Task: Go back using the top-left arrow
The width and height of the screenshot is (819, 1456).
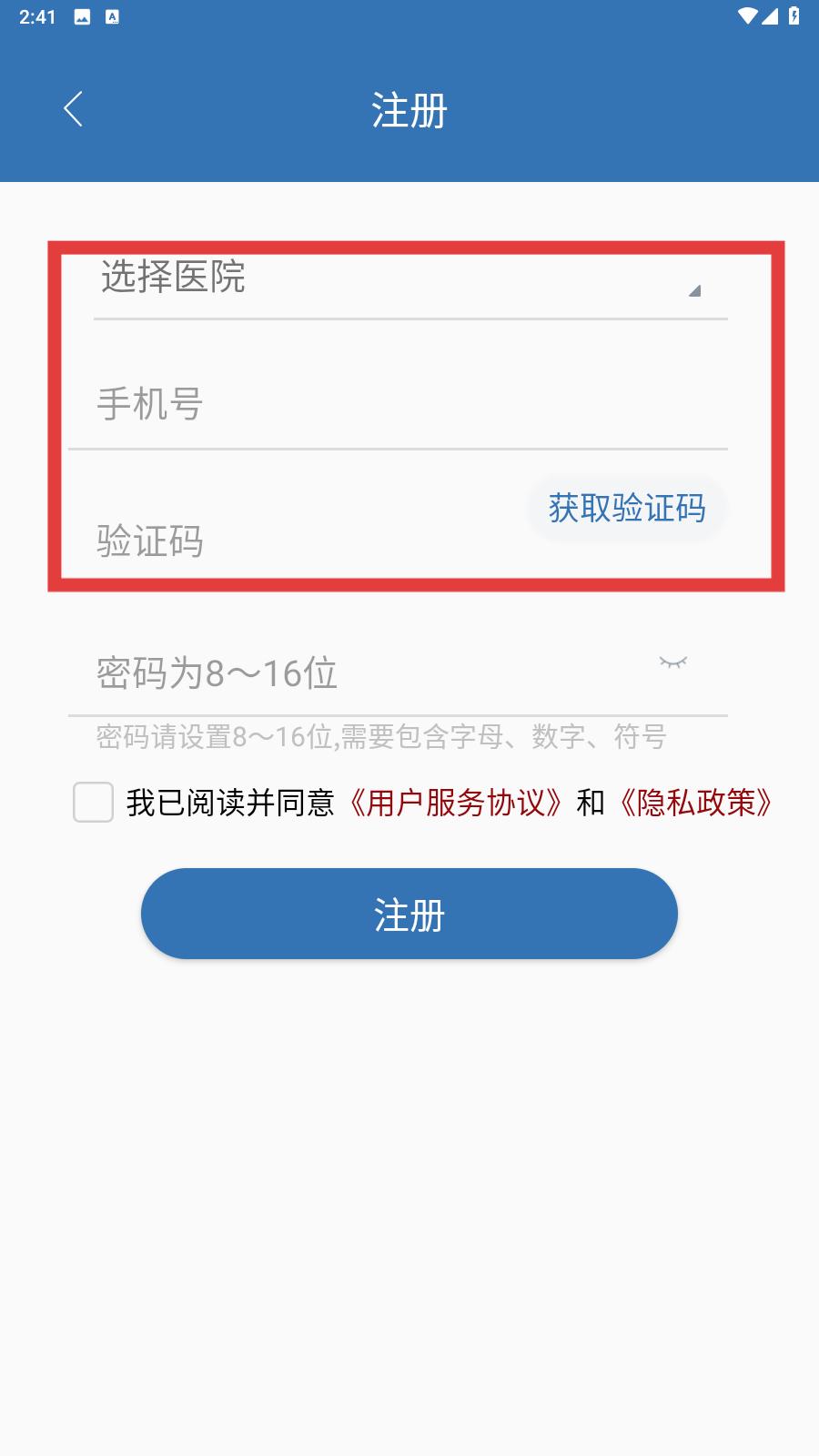Action: (73, 110)
